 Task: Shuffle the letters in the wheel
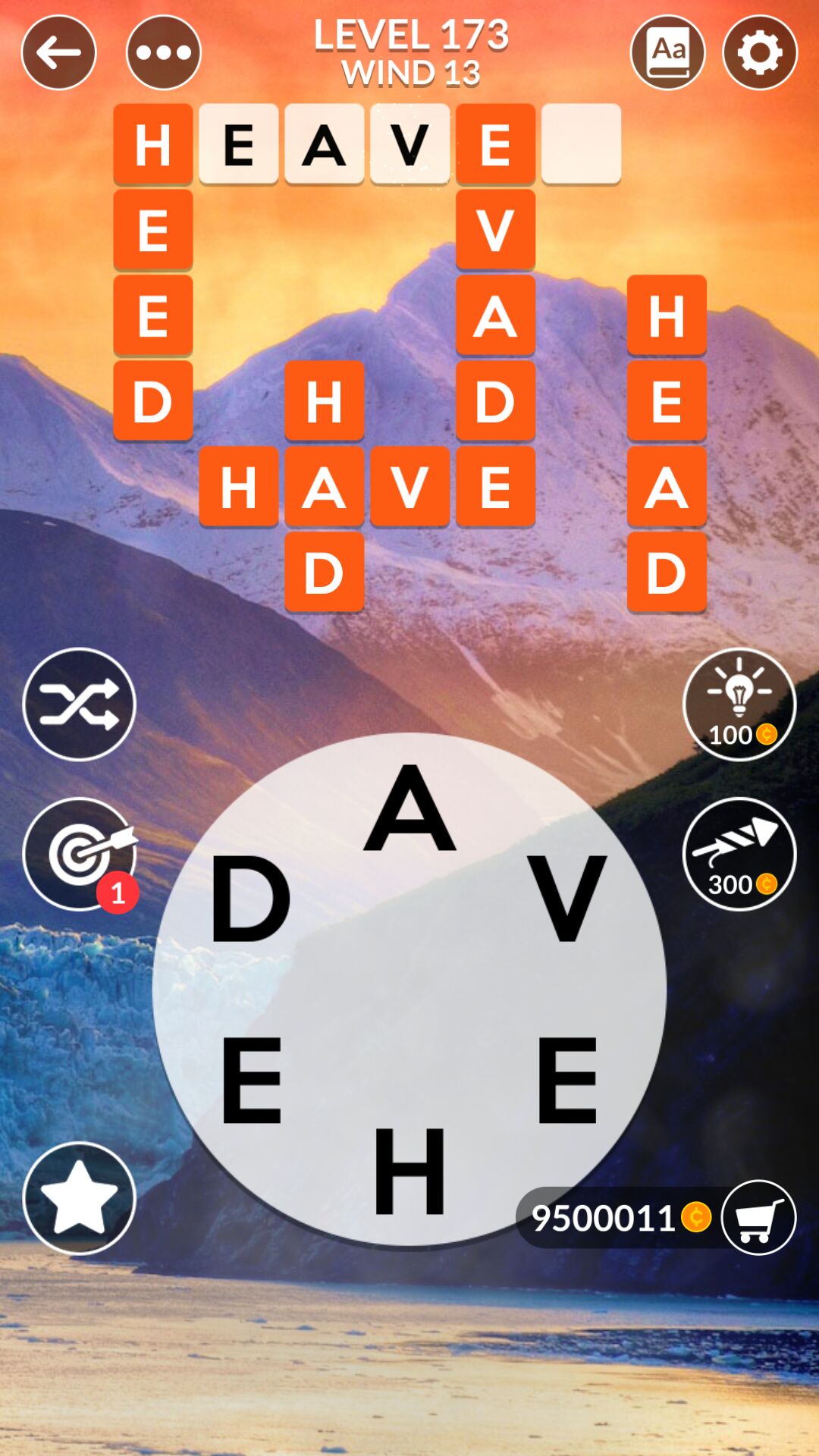click(x=80, y=704)
